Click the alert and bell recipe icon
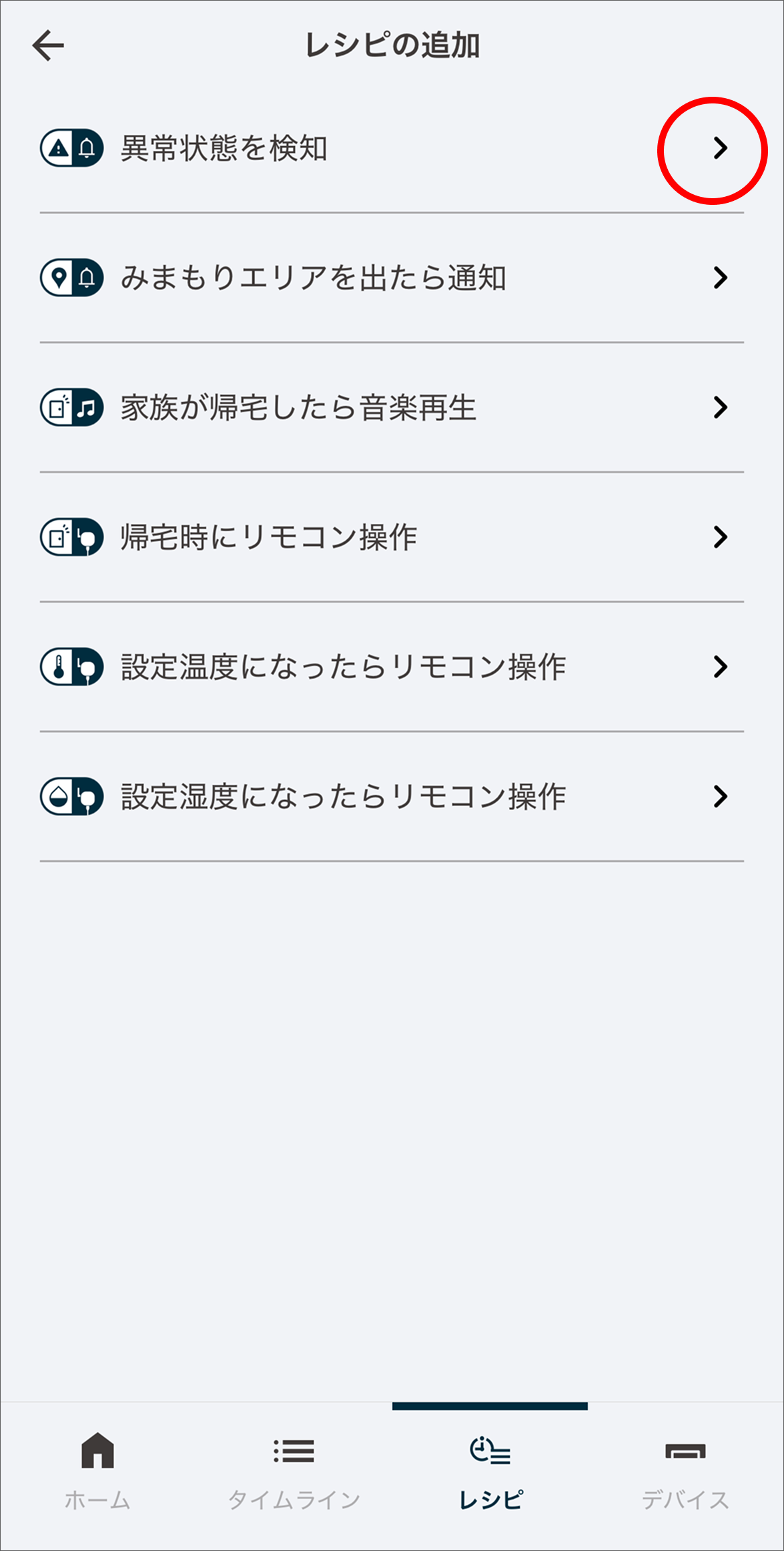 click(x=71, y=148)
